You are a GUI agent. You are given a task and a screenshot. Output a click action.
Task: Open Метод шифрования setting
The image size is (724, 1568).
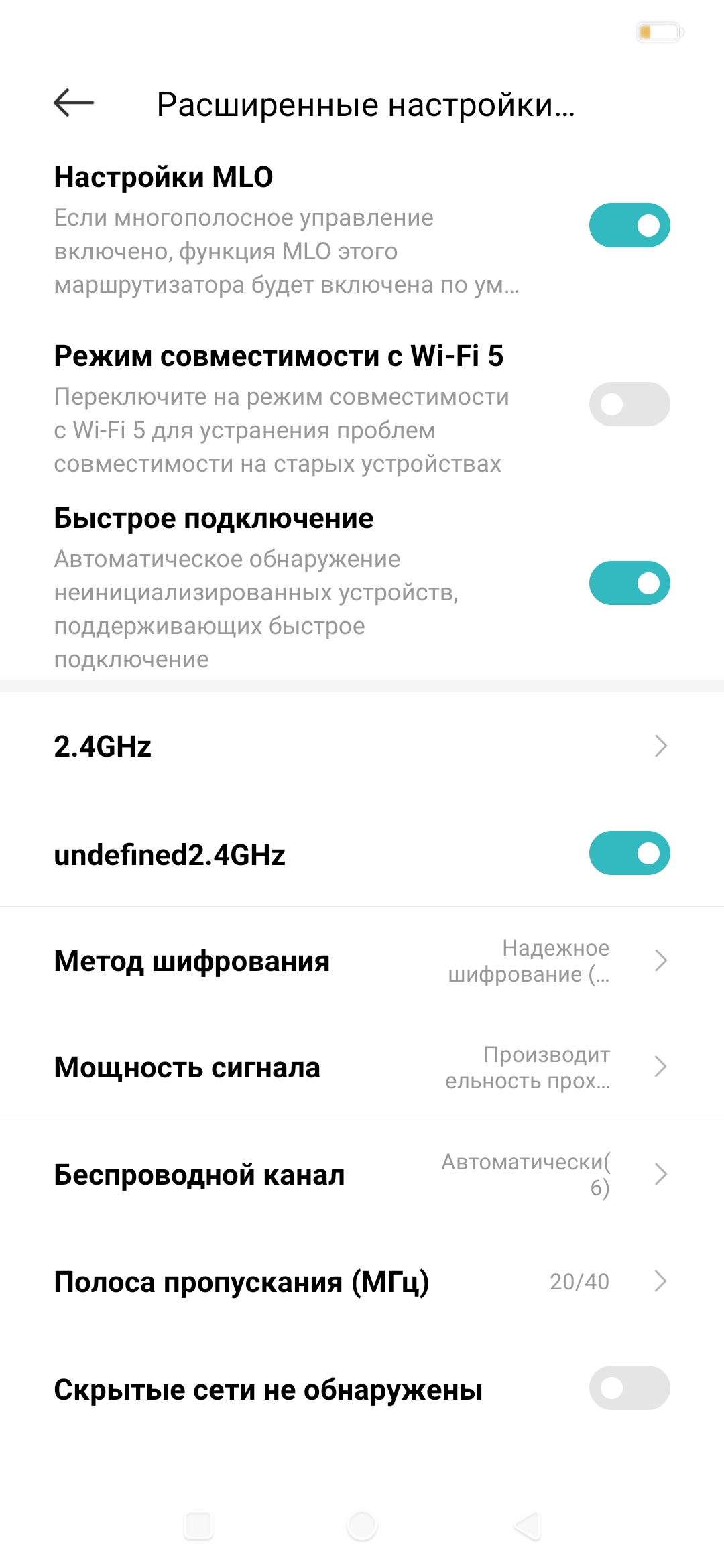[362, 960]
